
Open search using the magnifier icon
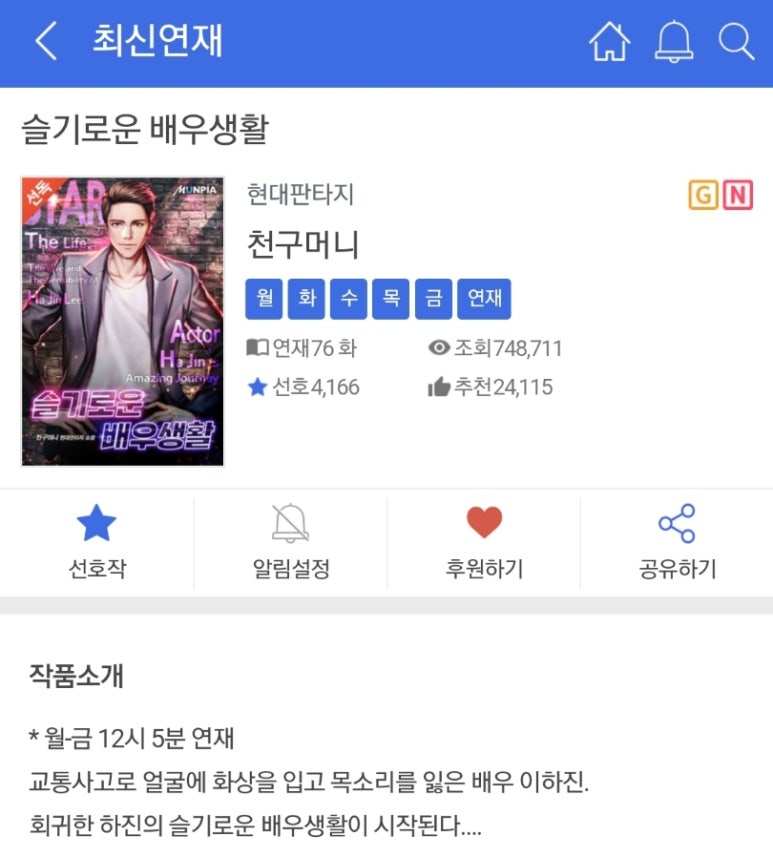coord(737,42)
